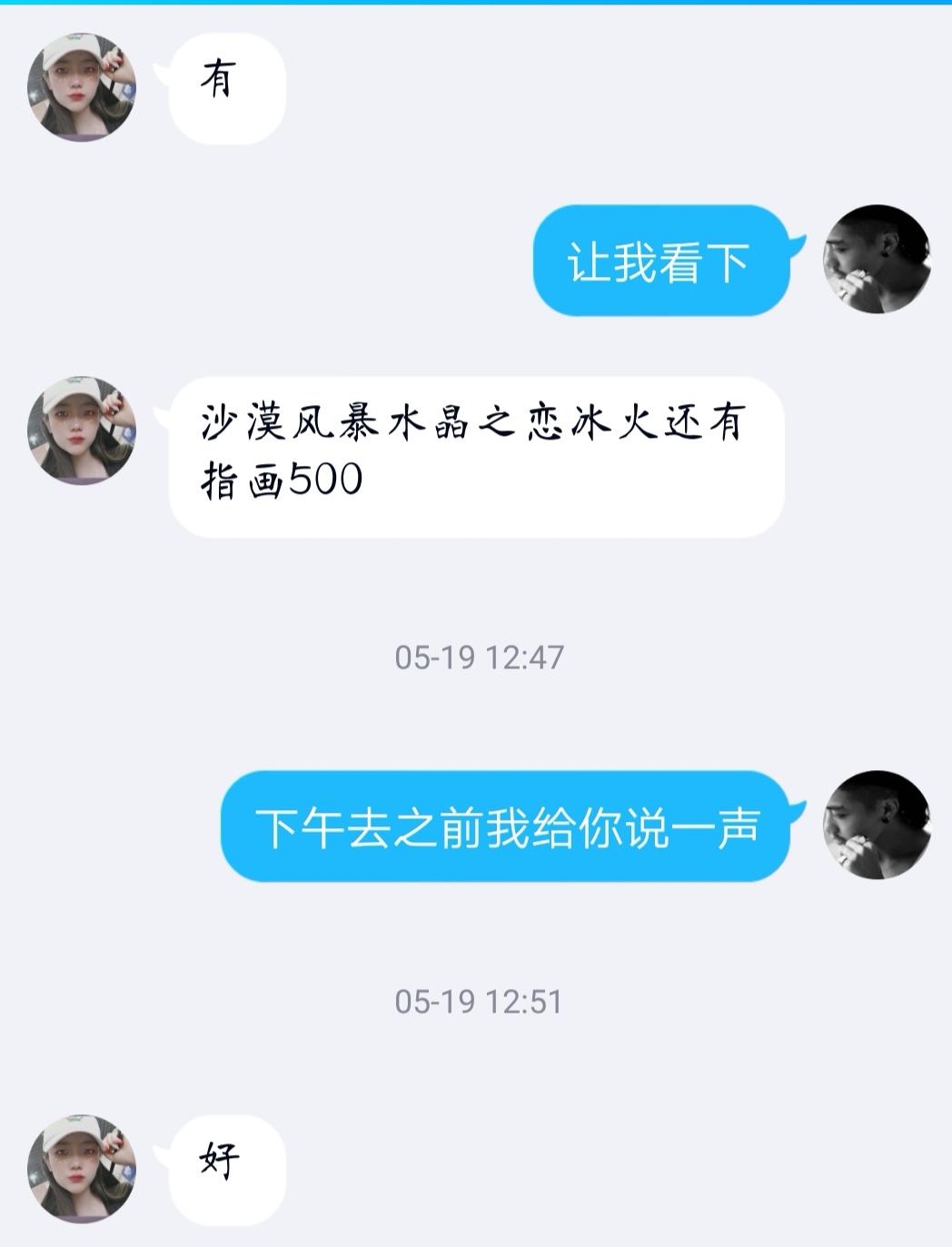The height and width of the screenshot is (1247, 952).
Task: Open the contact's profile avatar next to "有"
Action: (x=80, y=84)
